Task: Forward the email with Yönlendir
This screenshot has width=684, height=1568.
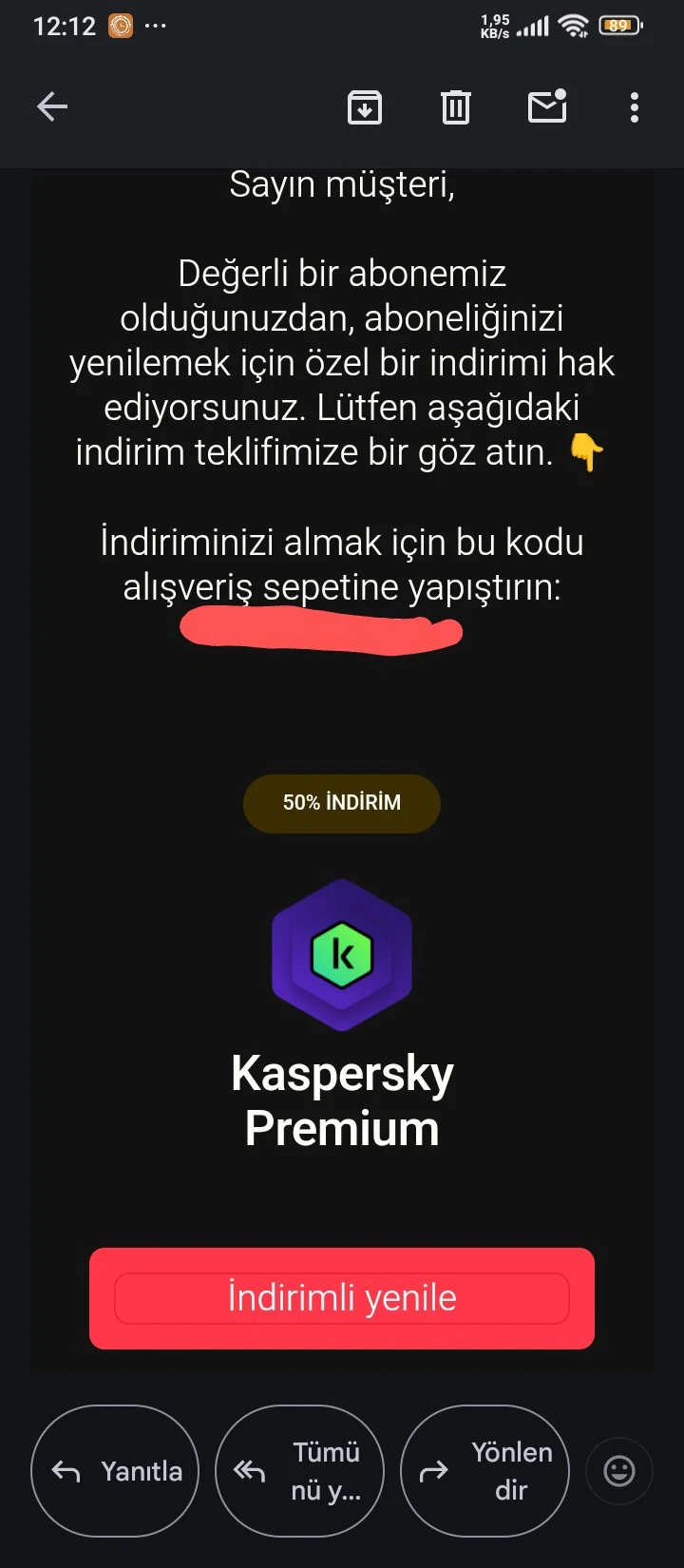Action: click(485, 1471)
